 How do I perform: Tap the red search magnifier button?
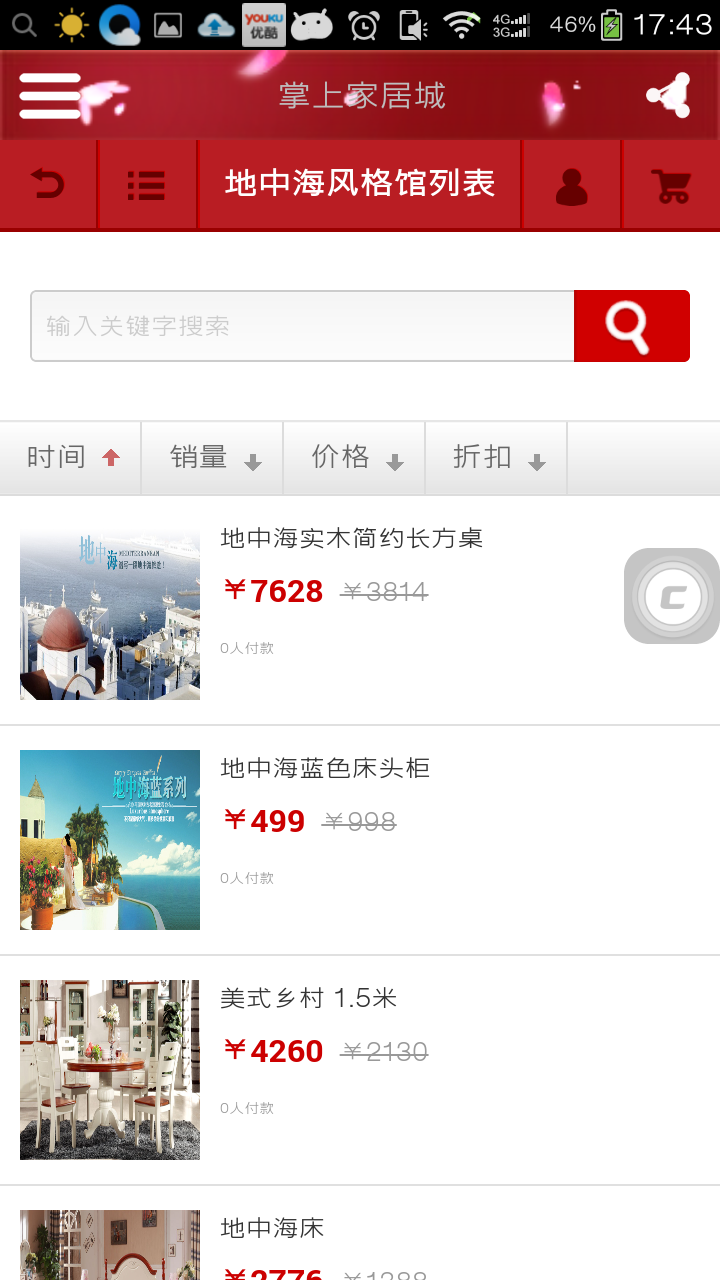tap(631, 326)
